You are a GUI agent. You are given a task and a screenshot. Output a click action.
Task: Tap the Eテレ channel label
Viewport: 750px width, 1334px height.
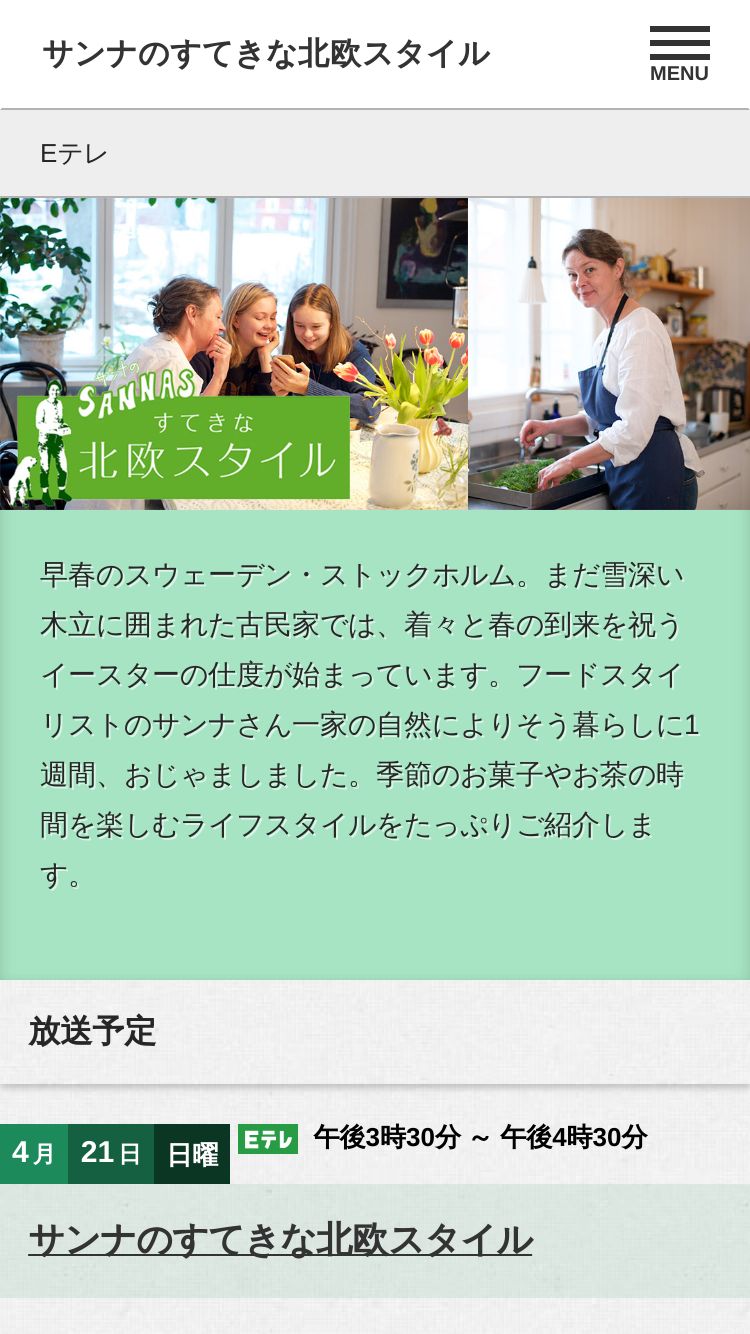coord(74,154)
